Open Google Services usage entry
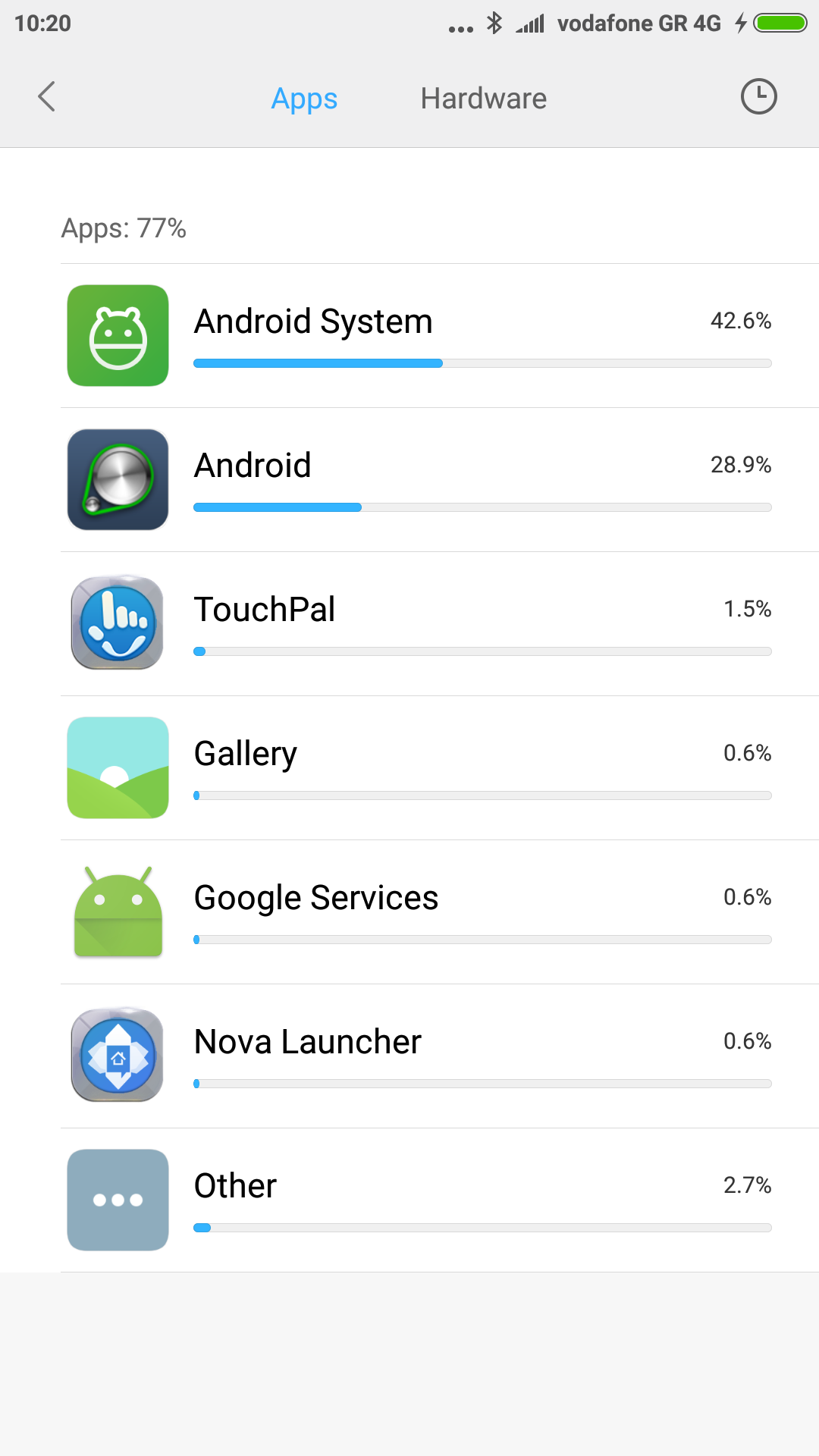819x1456 pixels. pyautogui.click(x=440, y=912)
